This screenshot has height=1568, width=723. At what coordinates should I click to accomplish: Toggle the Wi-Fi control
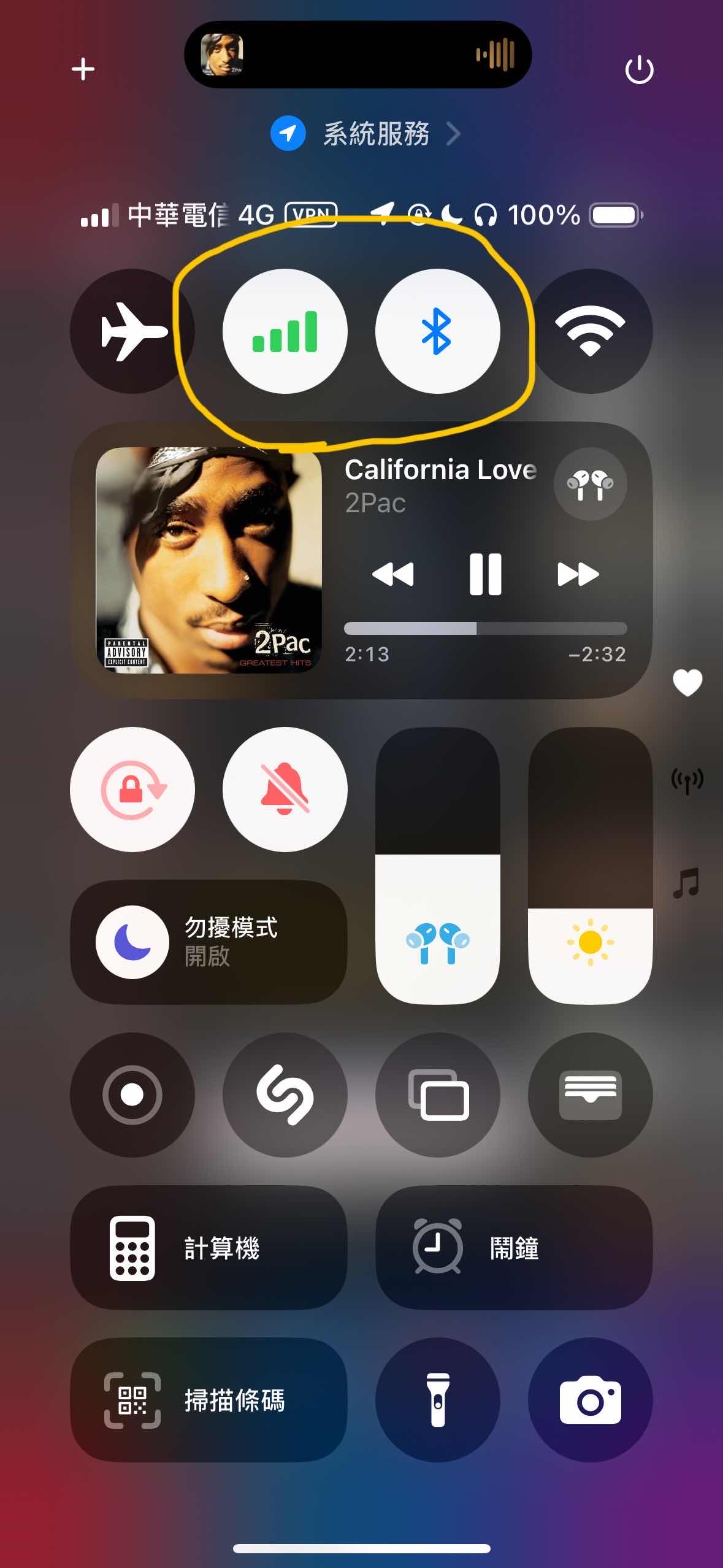[590, 331]
